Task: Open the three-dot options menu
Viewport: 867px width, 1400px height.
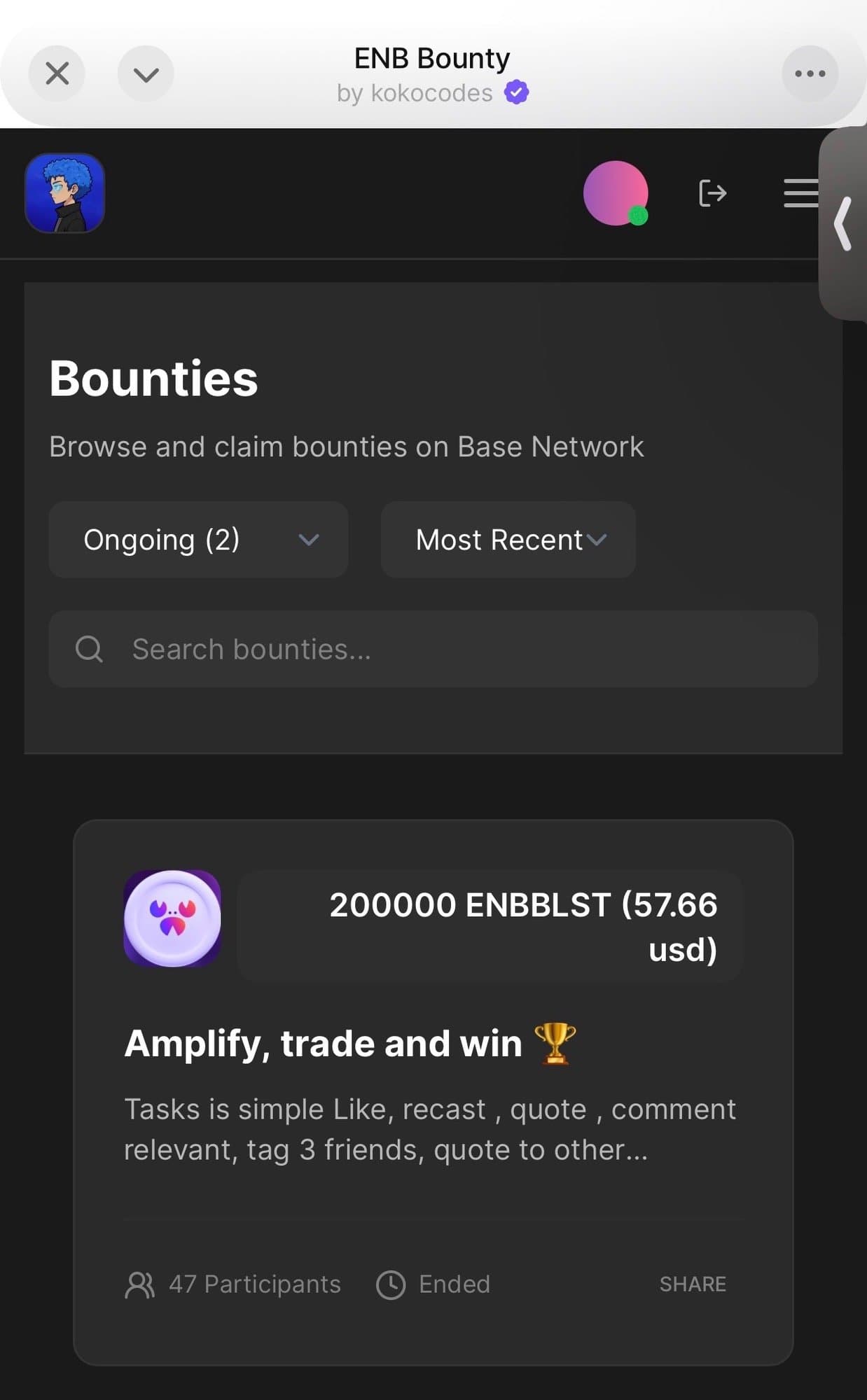Action: pyautogui.click(x=810, y=73)
